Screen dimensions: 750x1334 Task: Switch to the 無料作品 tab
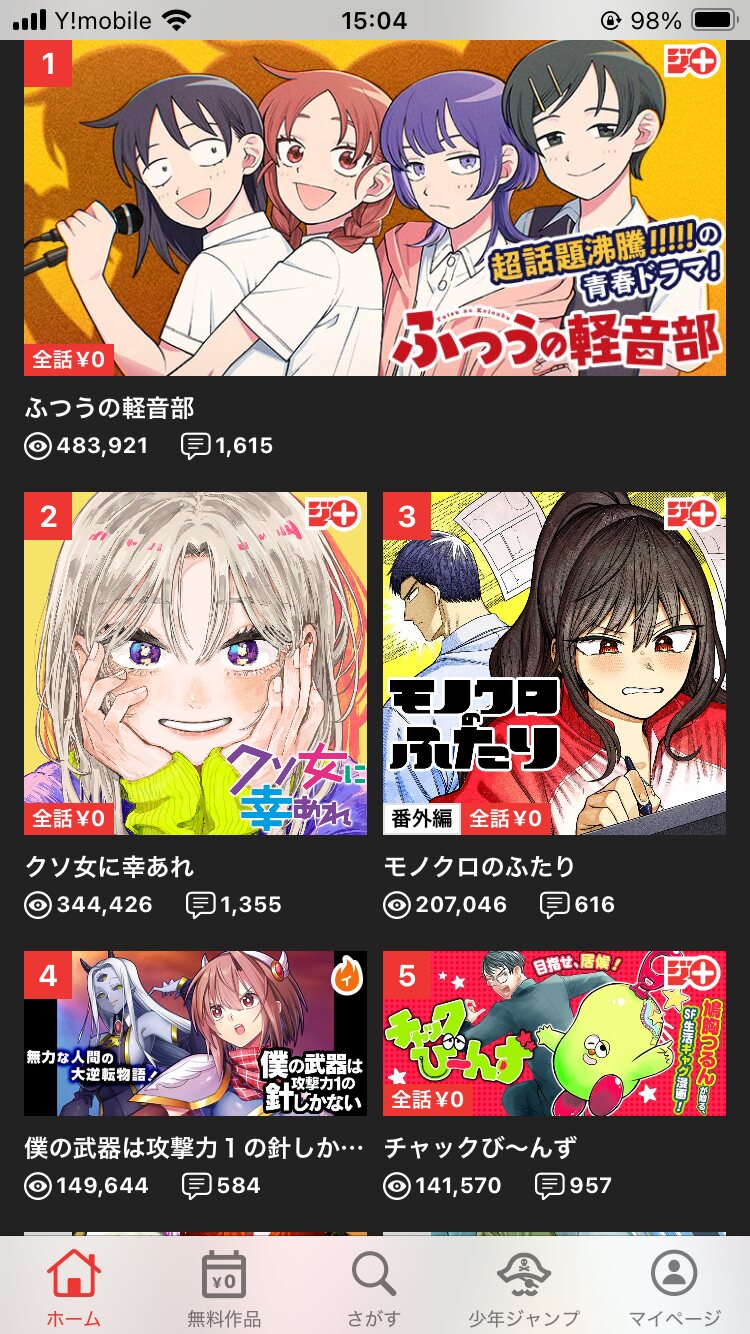point(224,1288)
